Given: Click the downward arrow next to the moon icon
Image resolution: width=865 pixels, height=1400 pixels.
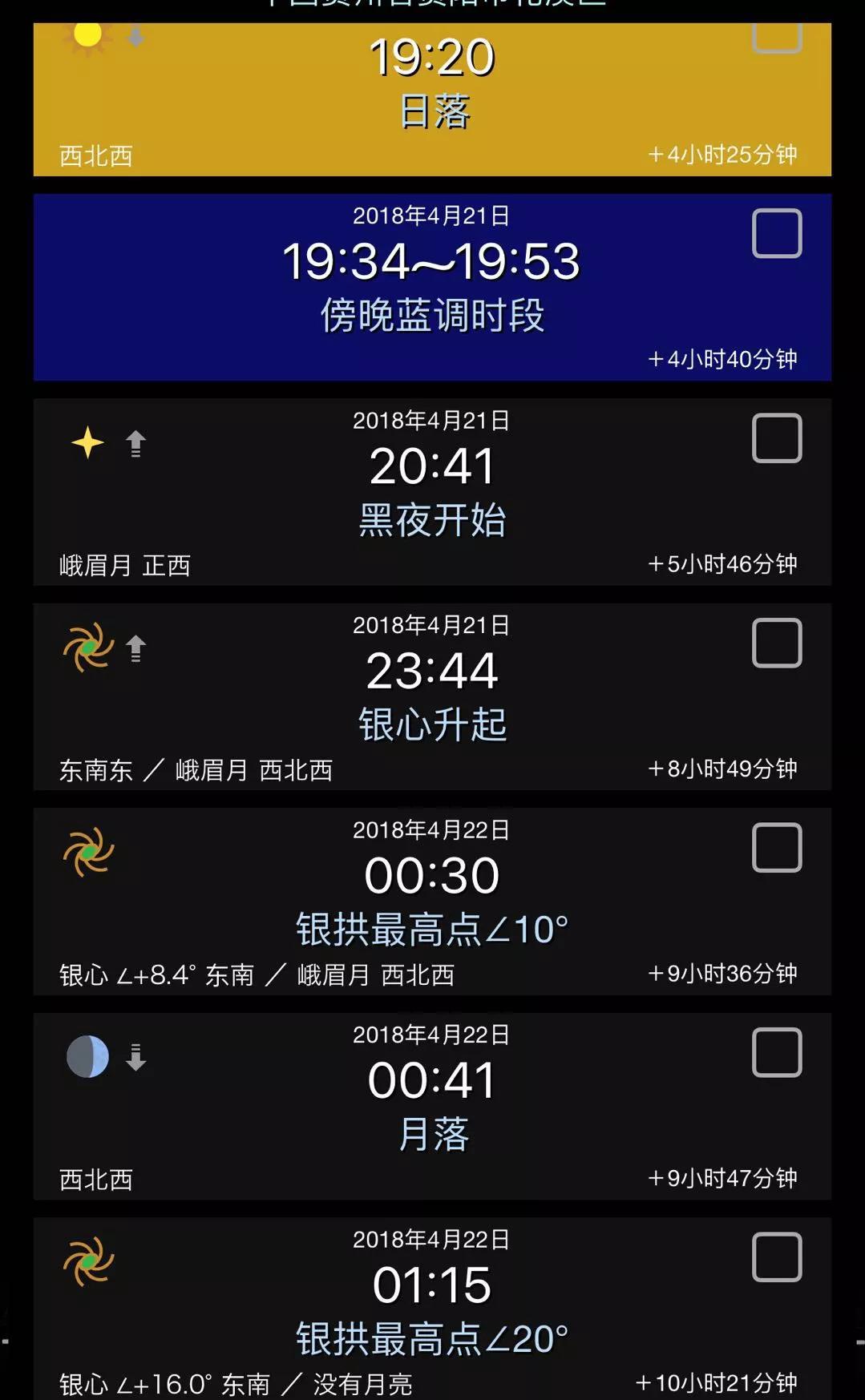Looking at the screenshot, I should coord(135,1058).
